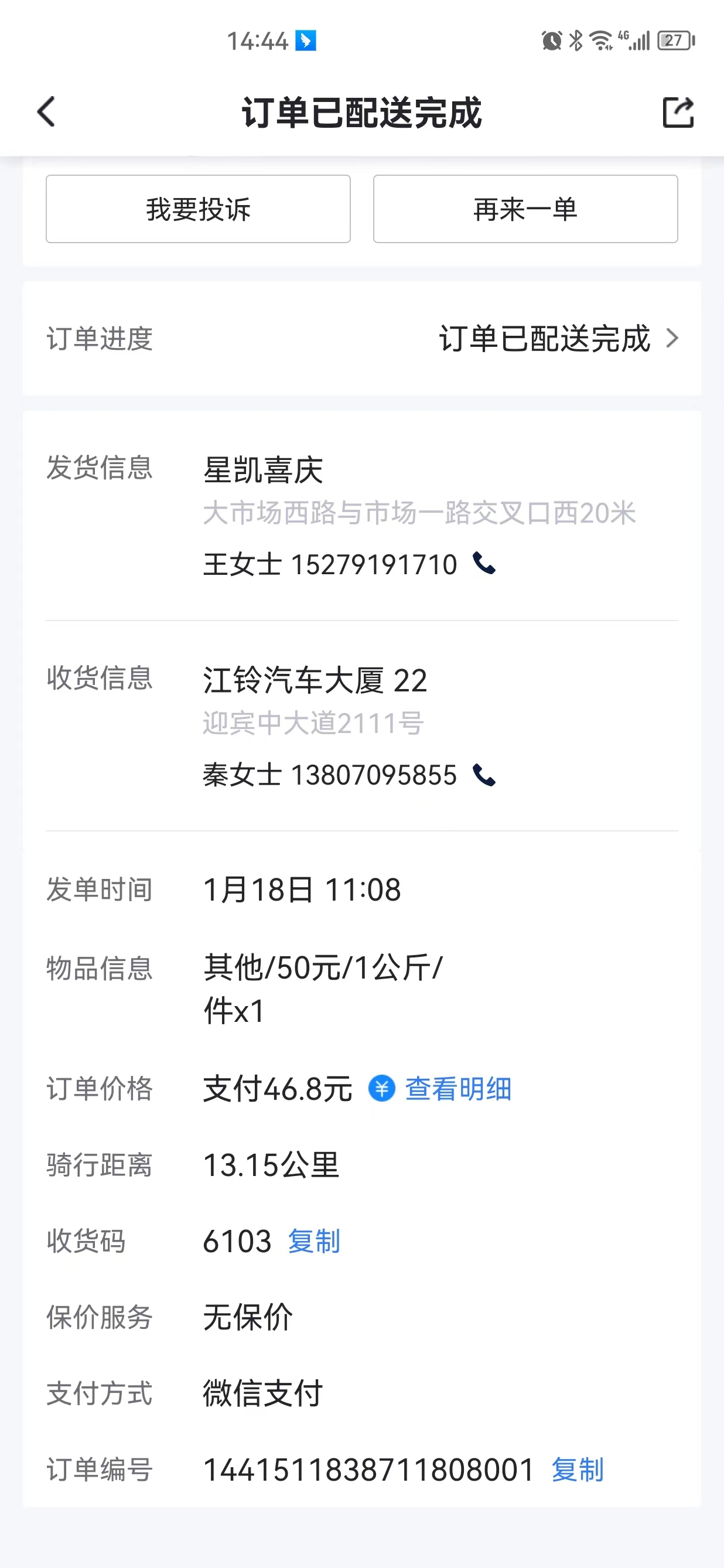724x1568 pixels.
Task: Tap 我要投诉 to file a complaint
Action: pyautogui.click(x=199, y=209)
